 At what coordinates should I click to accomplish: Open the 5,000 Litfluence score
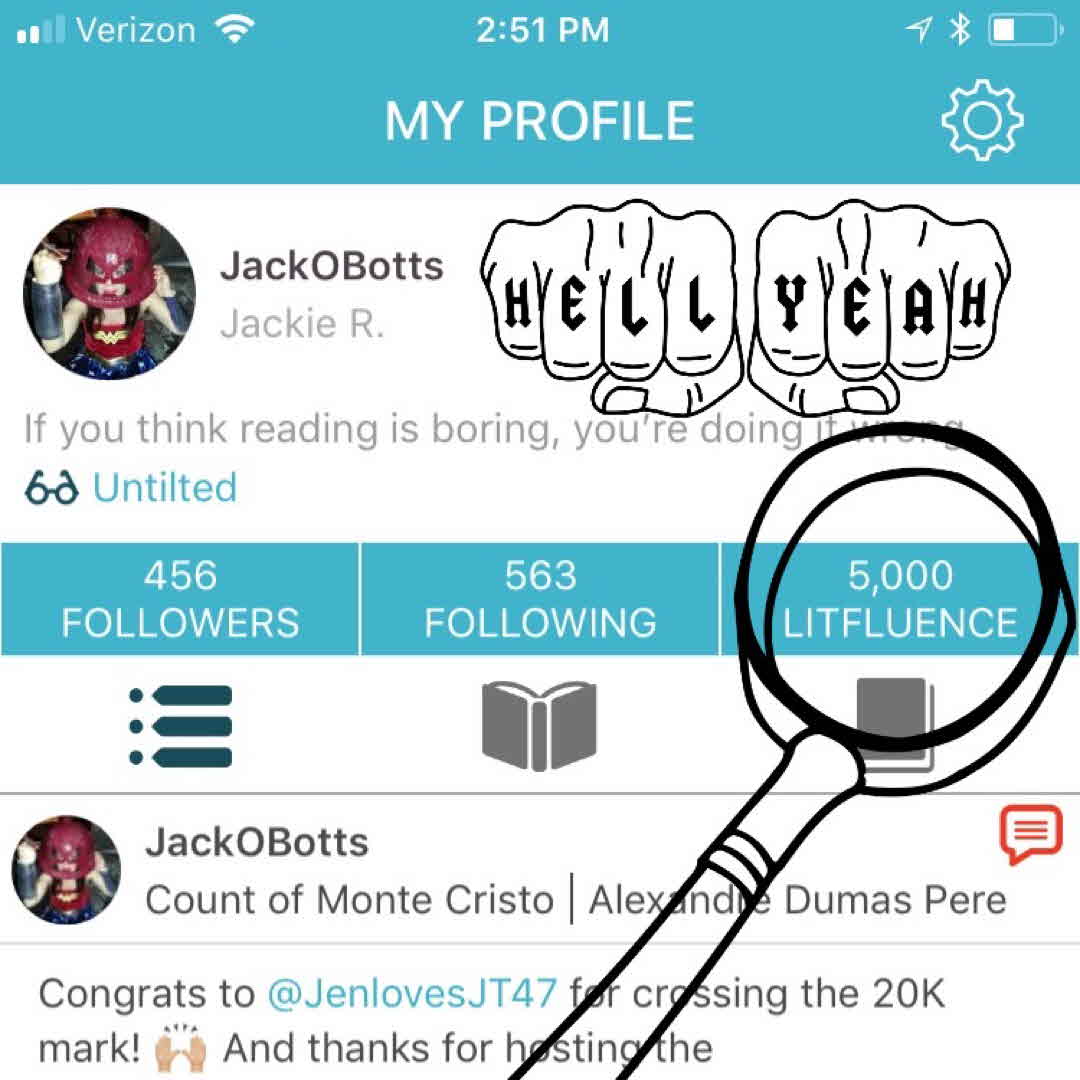pos(899,599)
